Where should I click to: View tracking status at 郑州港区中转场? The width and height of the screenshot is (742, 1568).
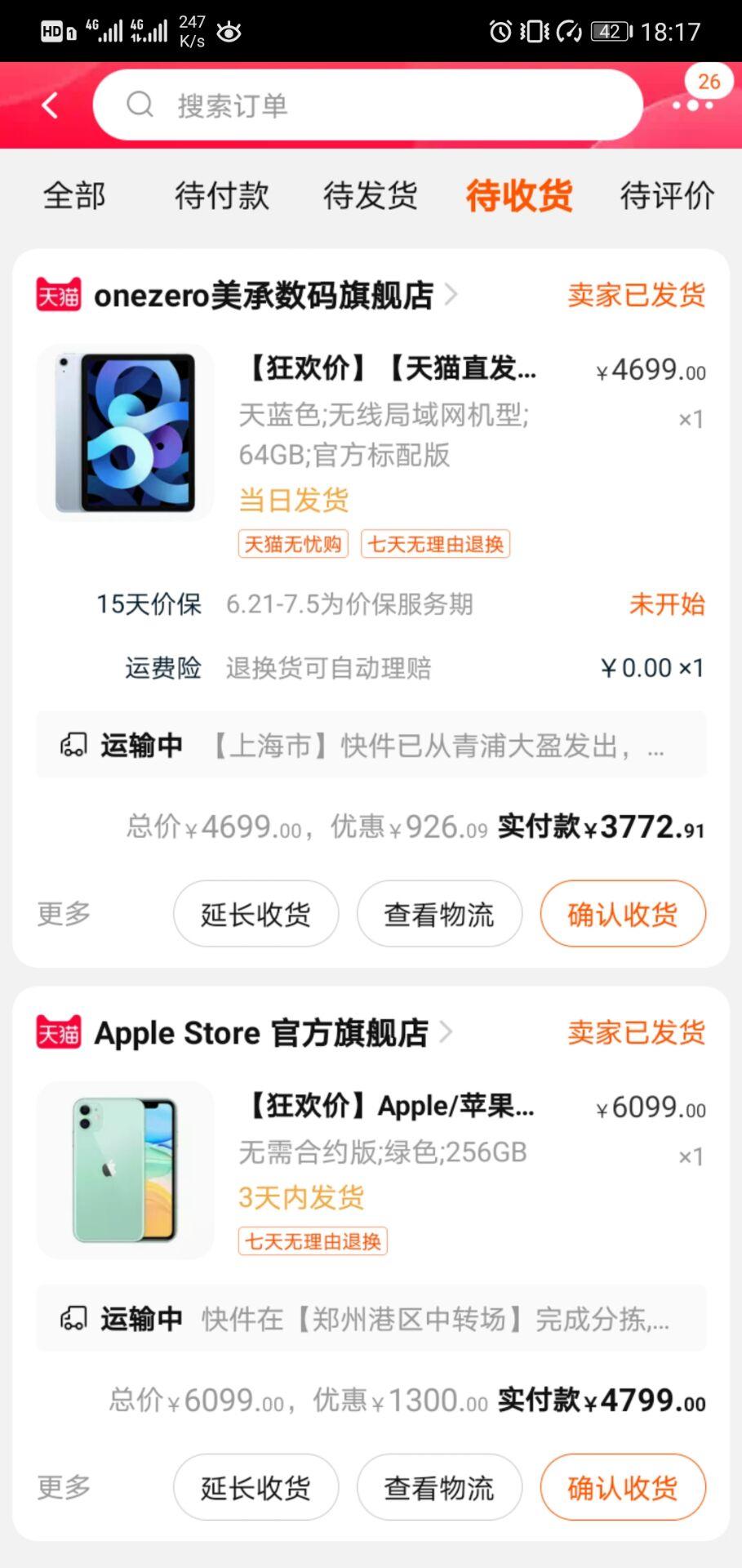point(371,1318)
